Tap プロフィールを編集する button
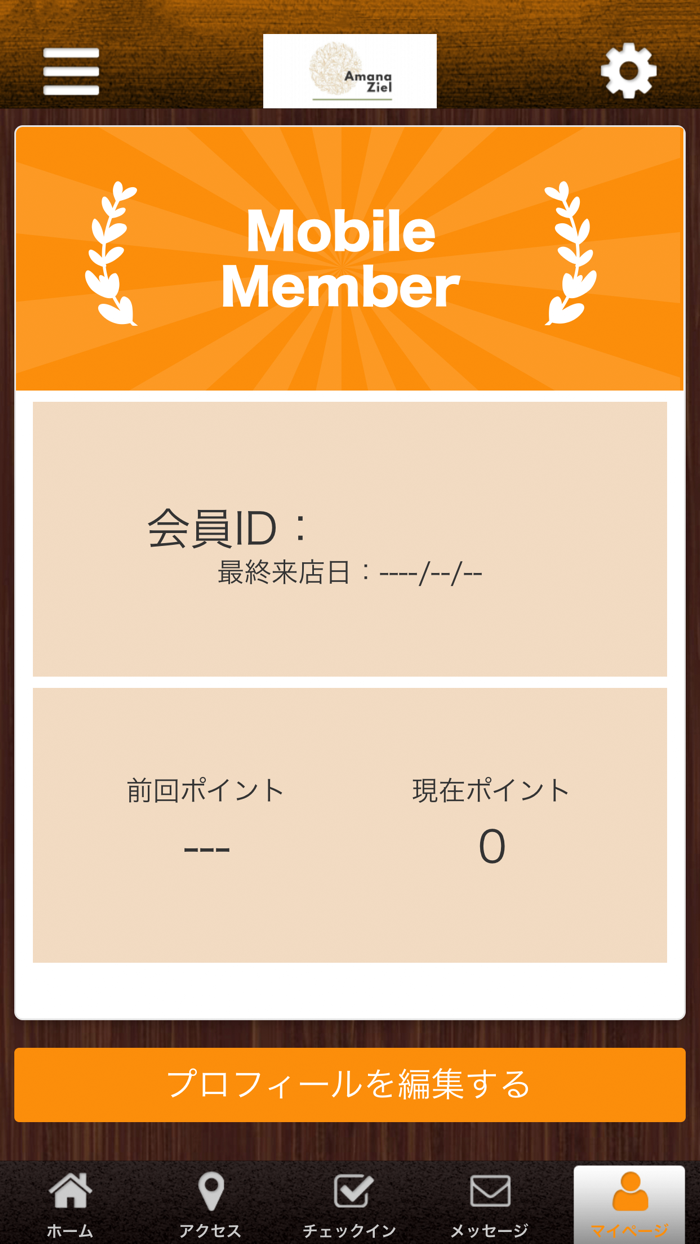The image size is (700, 1244). 349,1084
